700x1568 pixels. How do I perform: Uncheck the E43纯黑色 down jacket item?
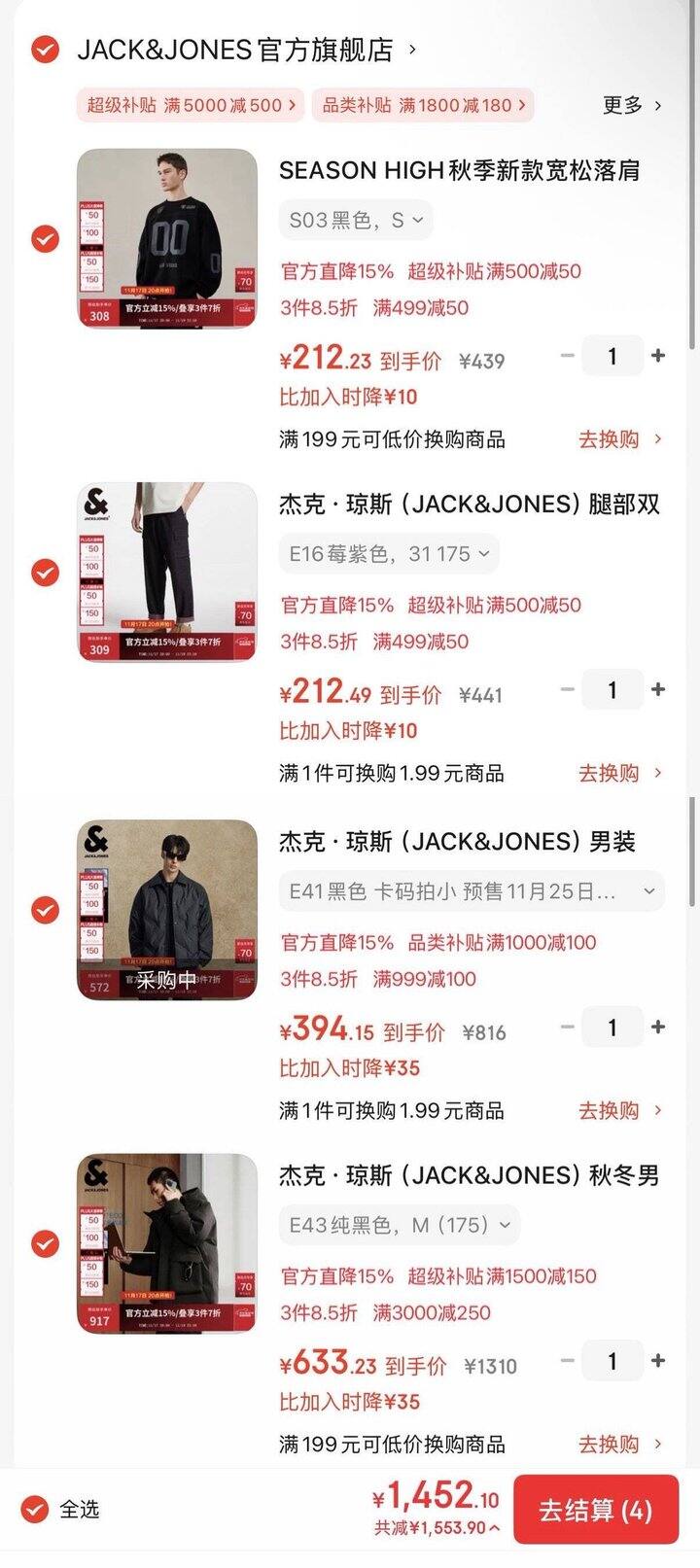click(x=45, y=1243)
